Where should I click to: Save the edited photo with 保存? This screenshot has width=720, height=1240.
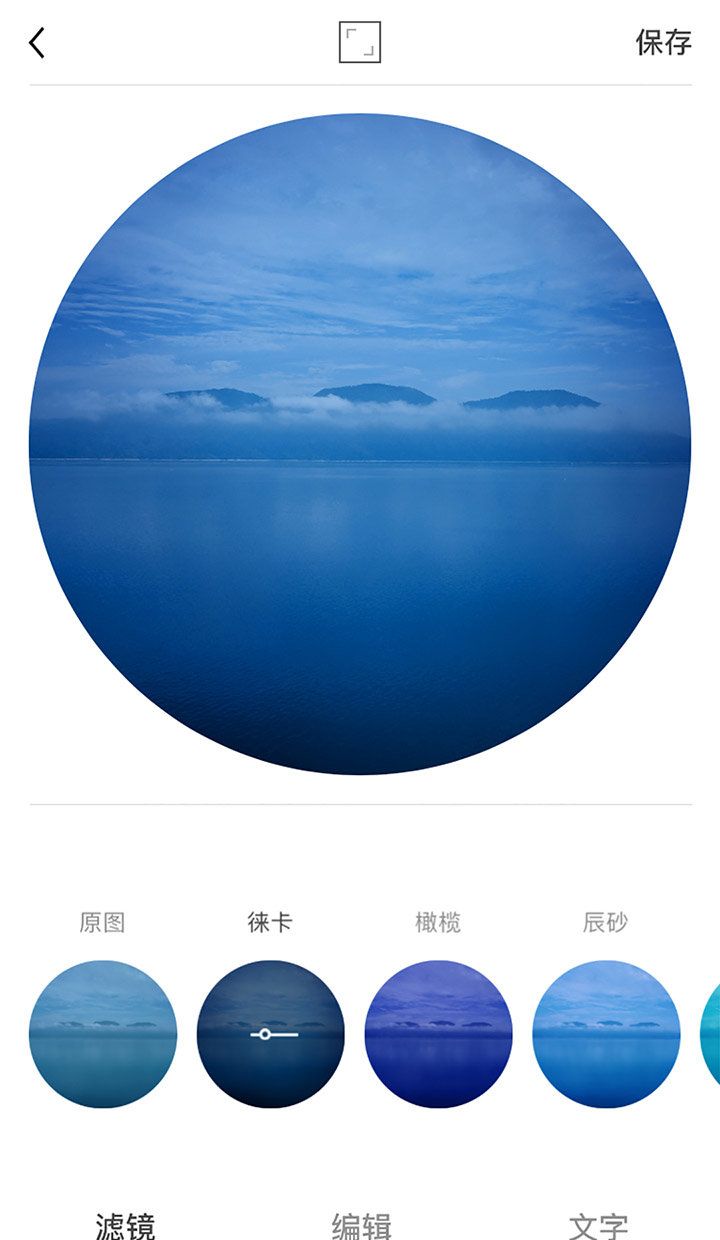663,43
